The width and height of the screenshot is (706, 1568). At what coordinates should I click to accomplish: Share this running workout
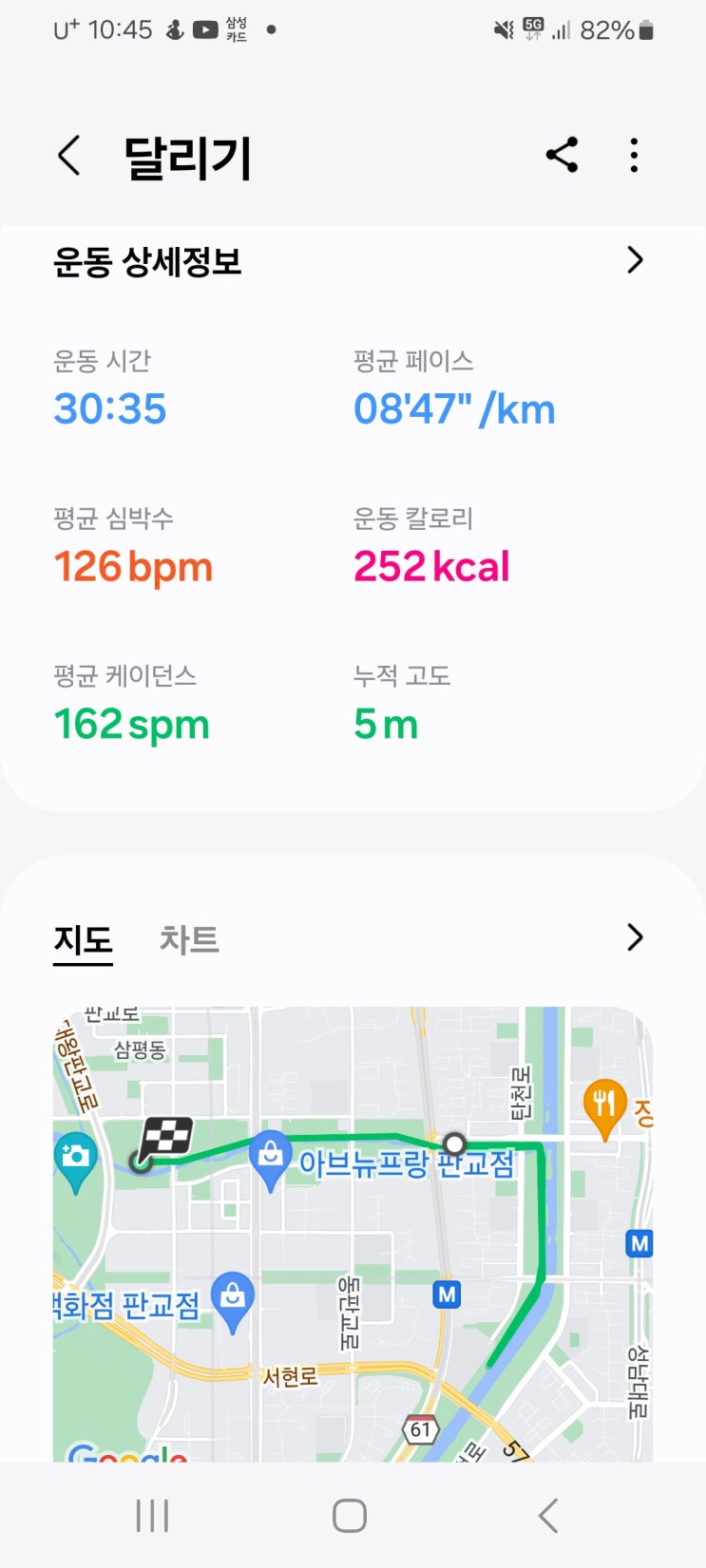[562, 155]
